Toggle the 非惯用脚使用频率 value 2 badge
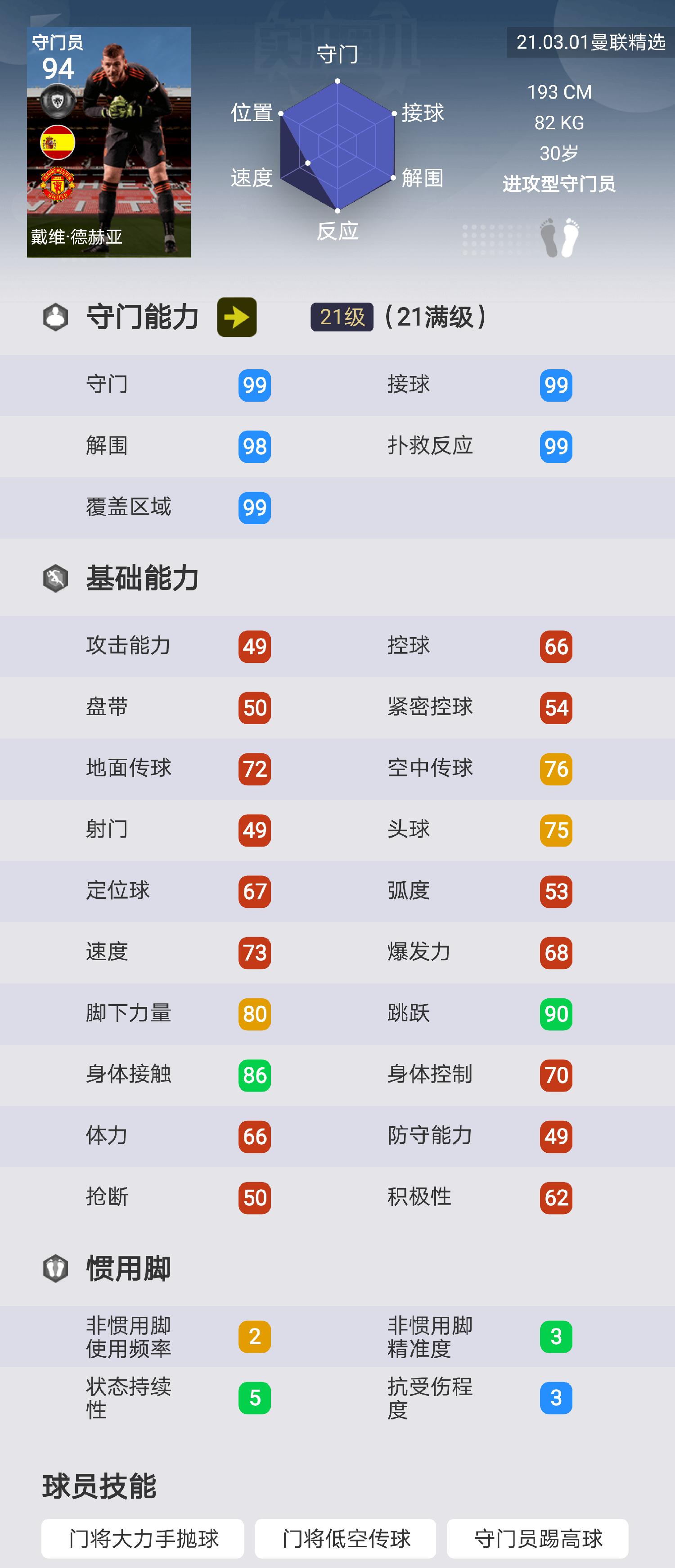This screenshot has width=675, height=1568. [x=254, y=1337]
